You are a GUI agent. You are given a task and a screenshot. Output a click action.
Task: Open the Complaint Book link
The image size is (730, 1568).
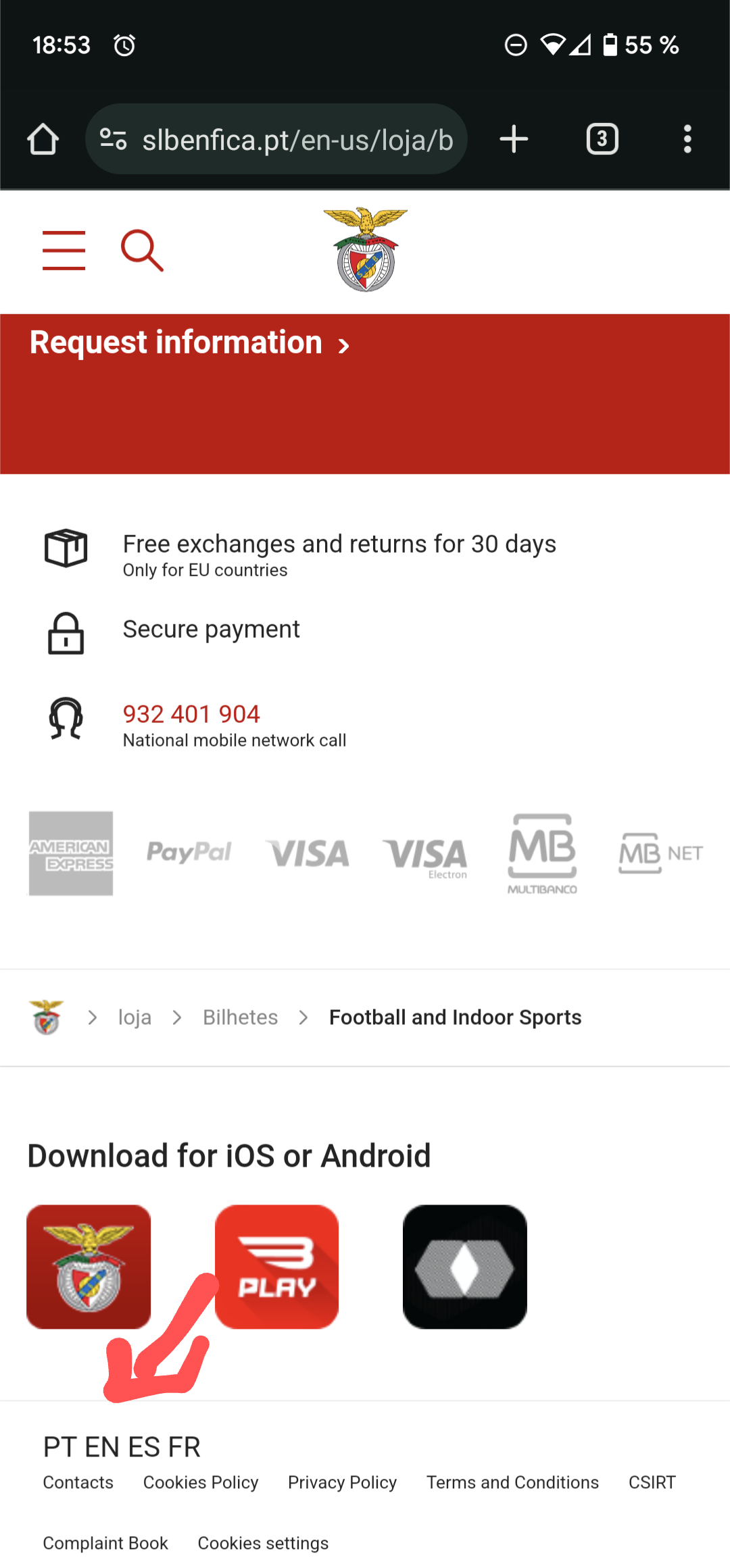click(x=105, y=1543)
